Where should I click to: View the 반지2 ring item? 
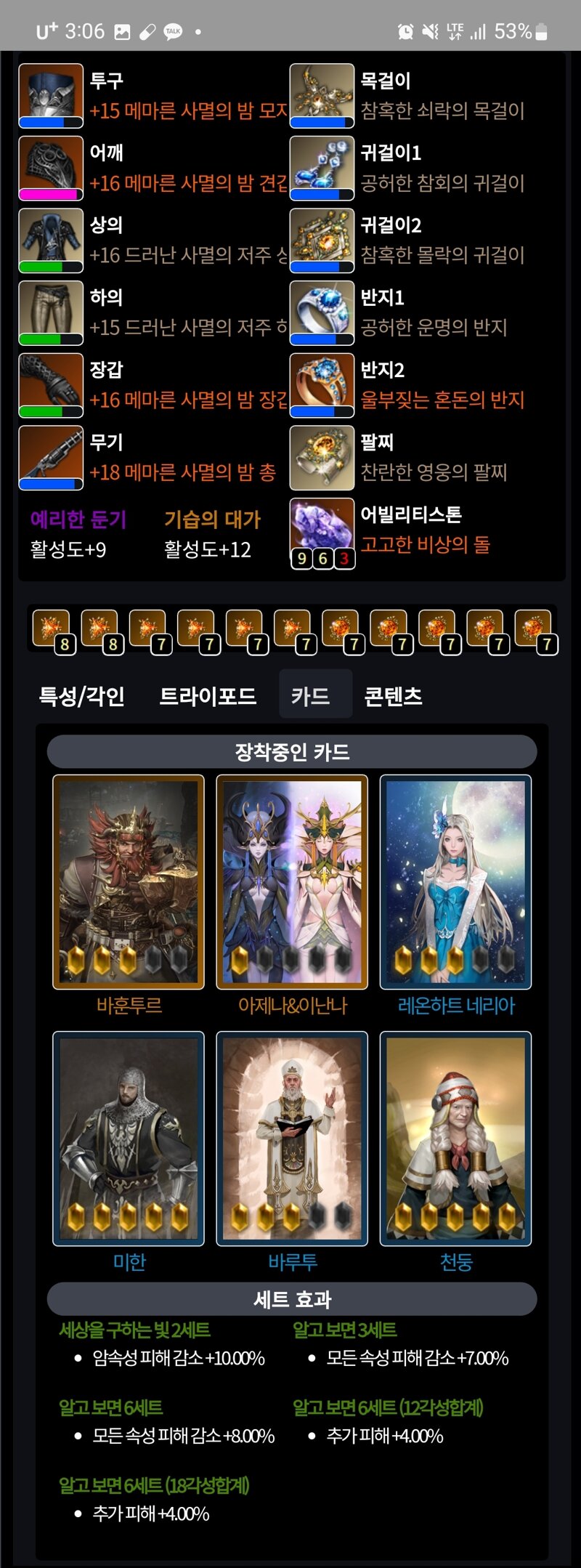point(322,385)
